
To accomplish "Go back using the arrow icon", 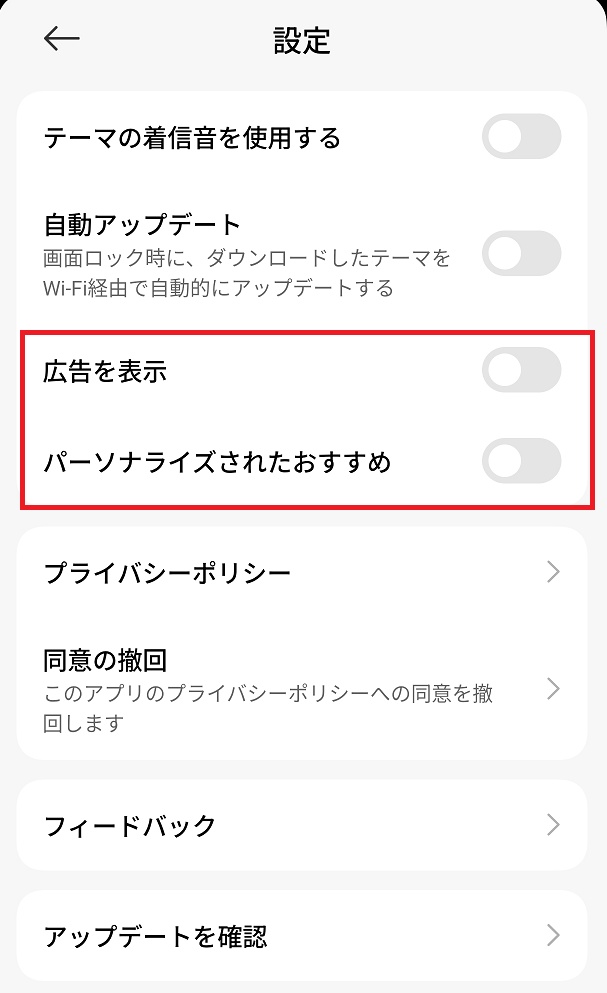I will (61, 39).
